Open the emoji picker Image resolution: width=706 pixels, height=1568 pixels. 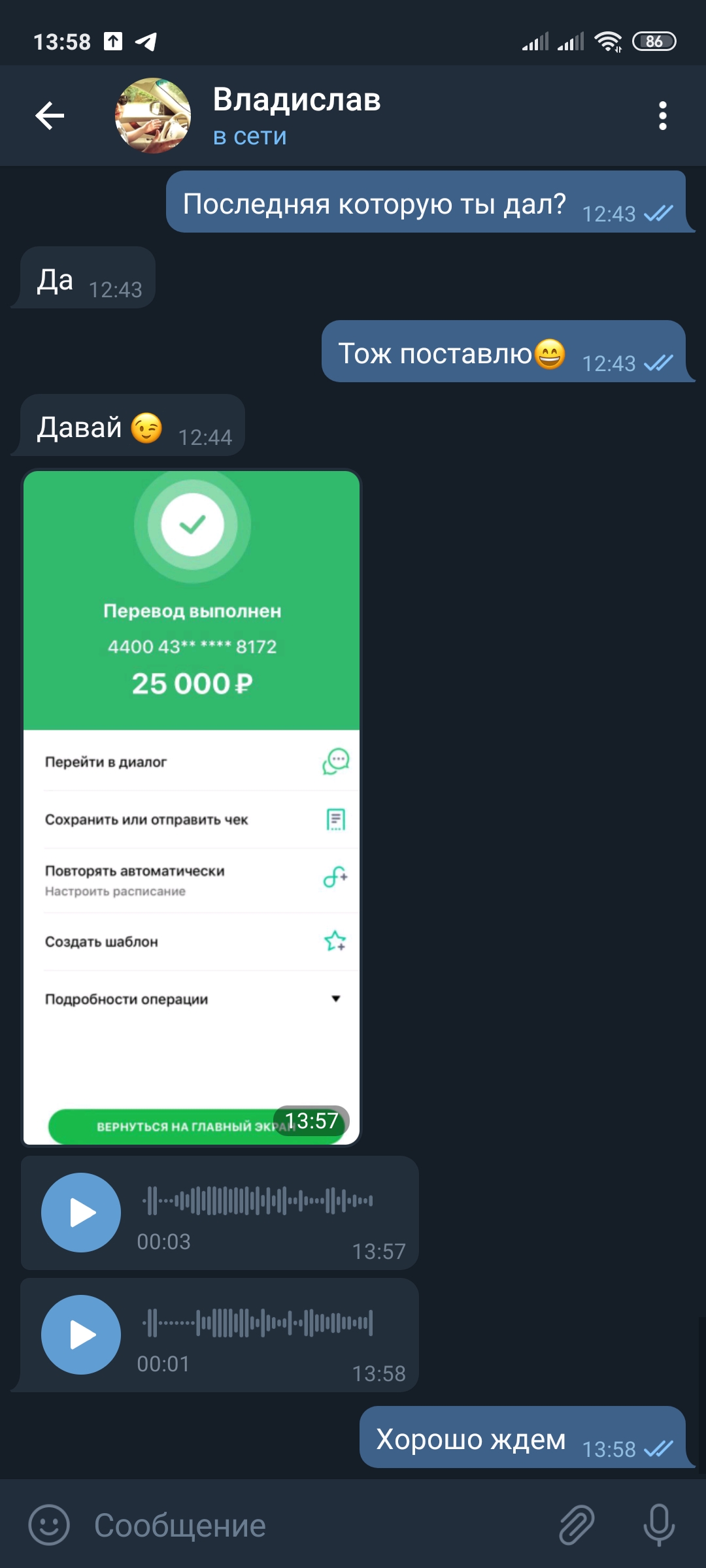point(49,1525)
